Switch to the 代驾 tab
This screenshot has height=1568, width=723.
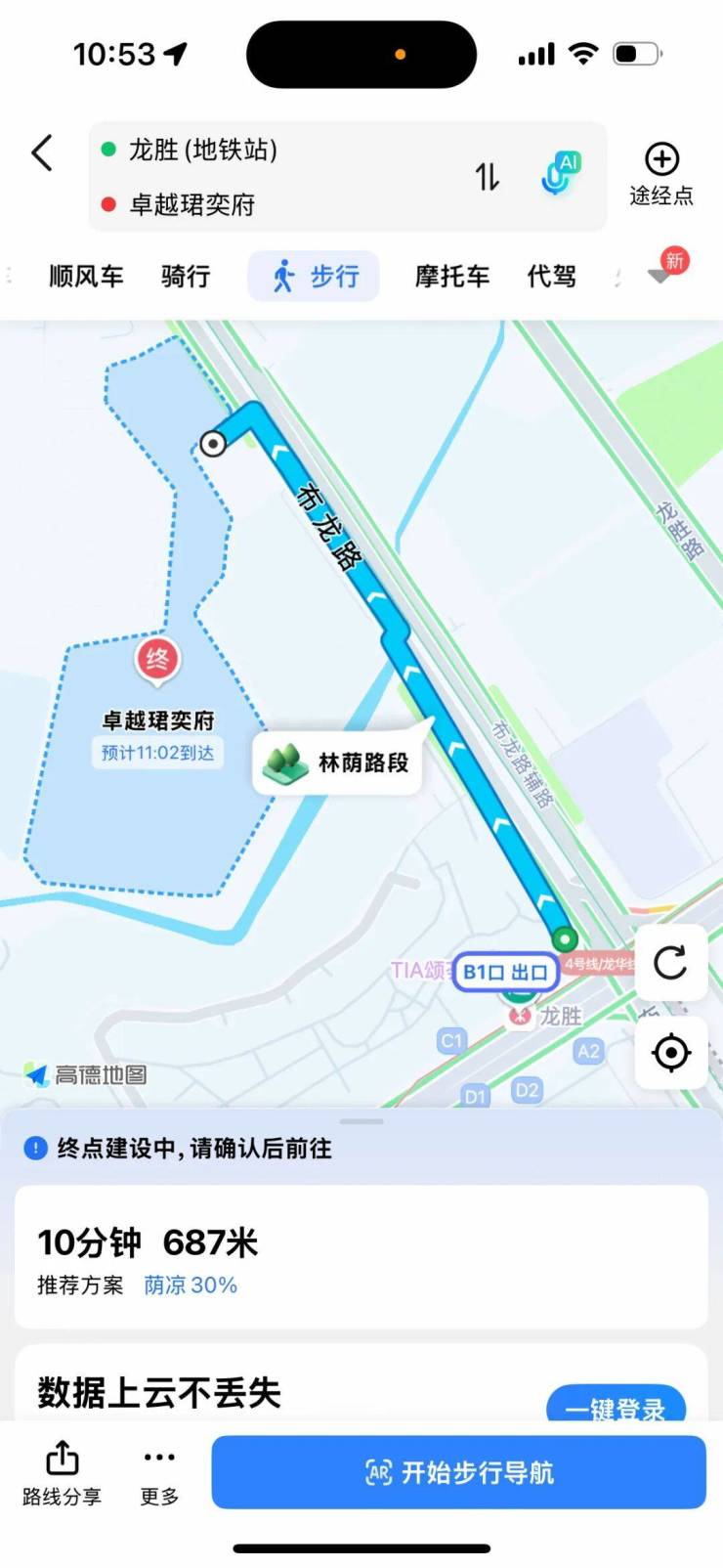tap(551, 277)
